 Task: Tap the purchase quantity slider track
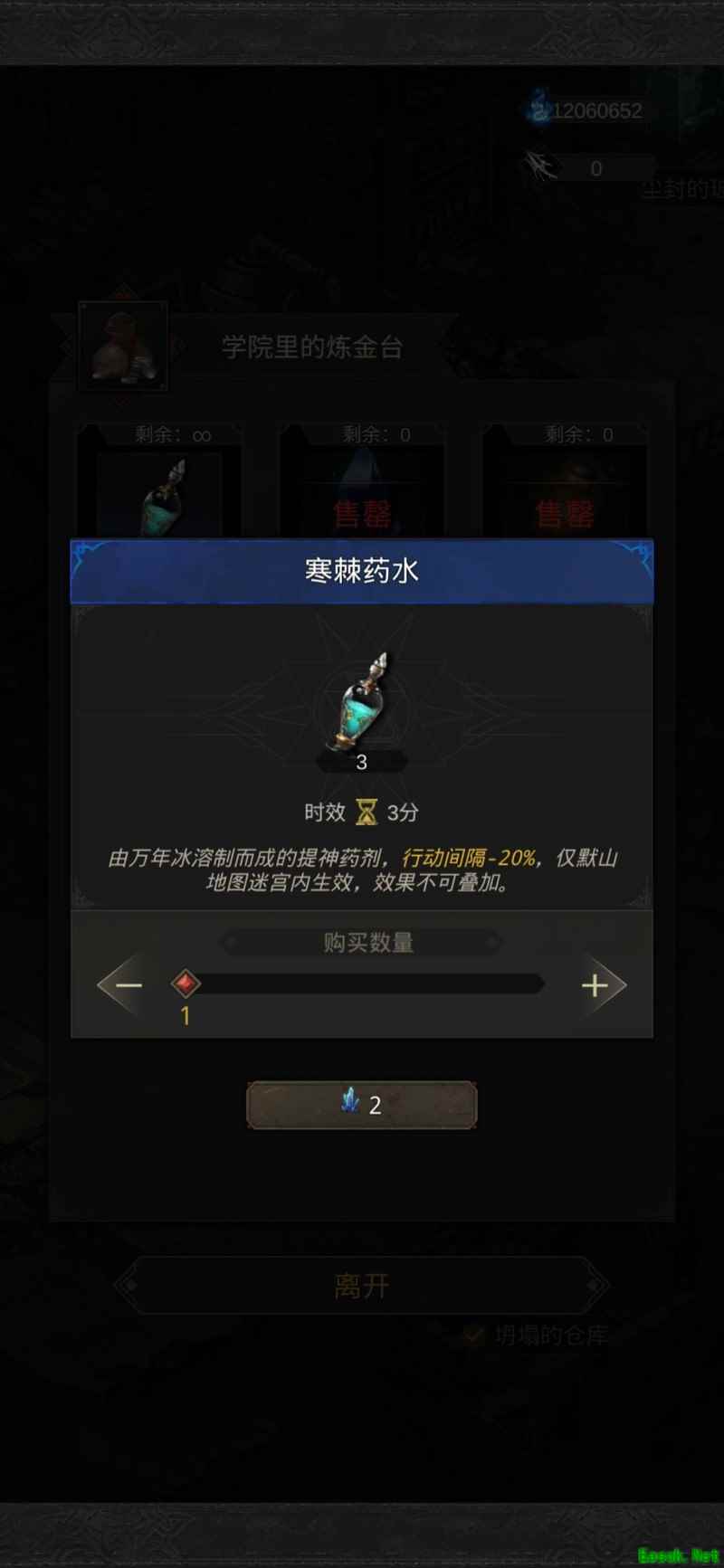point(362,984)
